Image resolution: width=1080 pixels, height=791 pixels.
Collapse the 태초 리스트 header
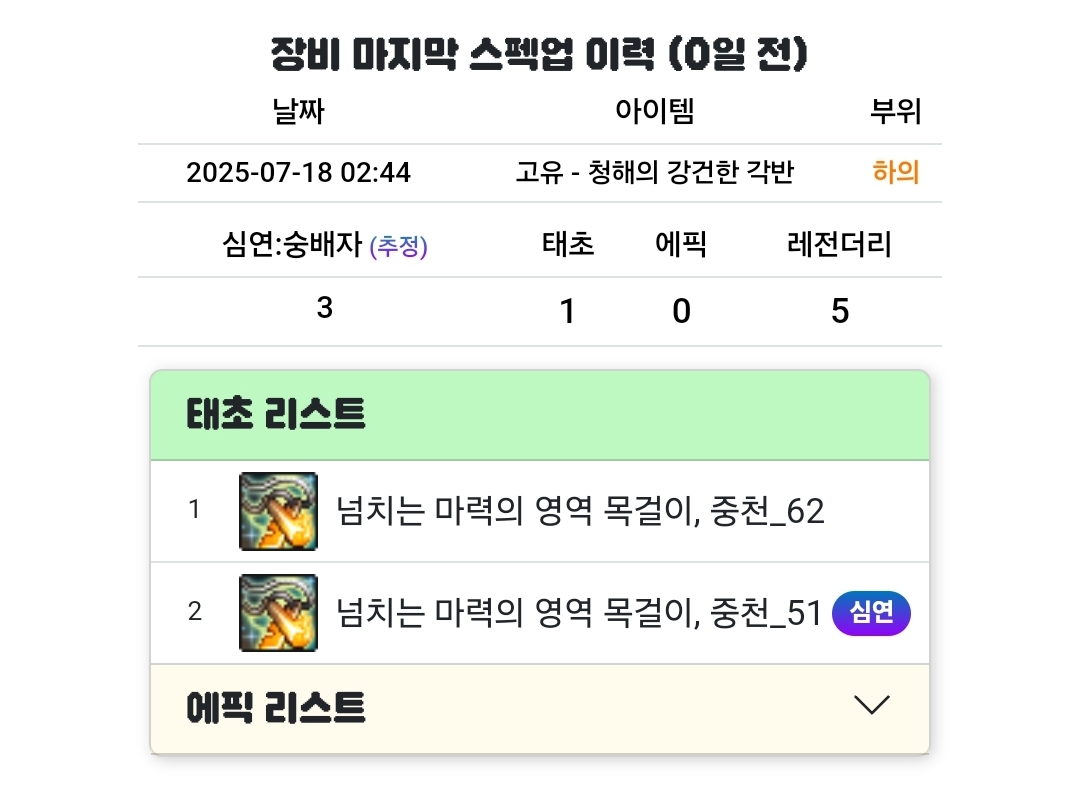(539, 415)
